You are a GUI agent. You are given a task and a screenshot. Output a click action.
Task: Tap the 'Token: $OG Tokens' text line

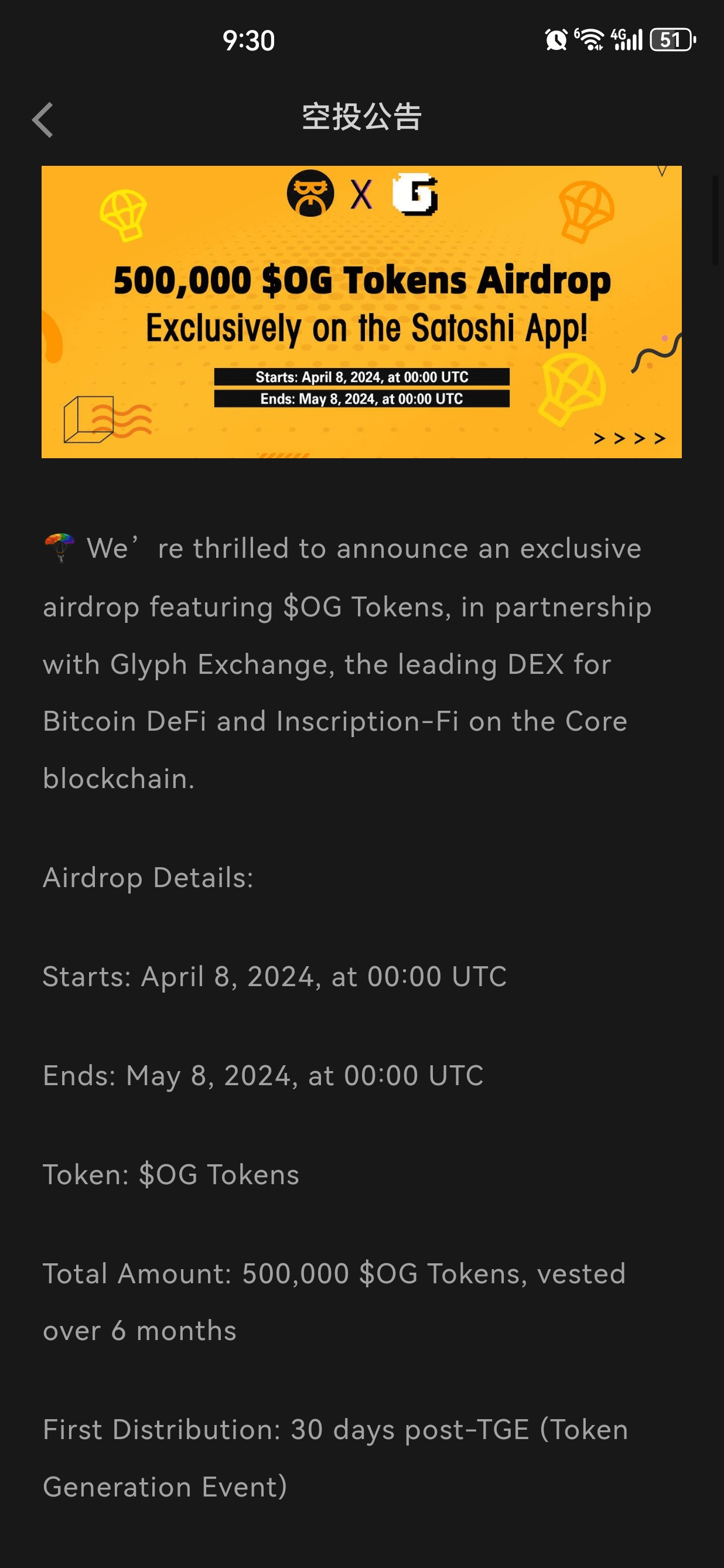click(171, 1174)
